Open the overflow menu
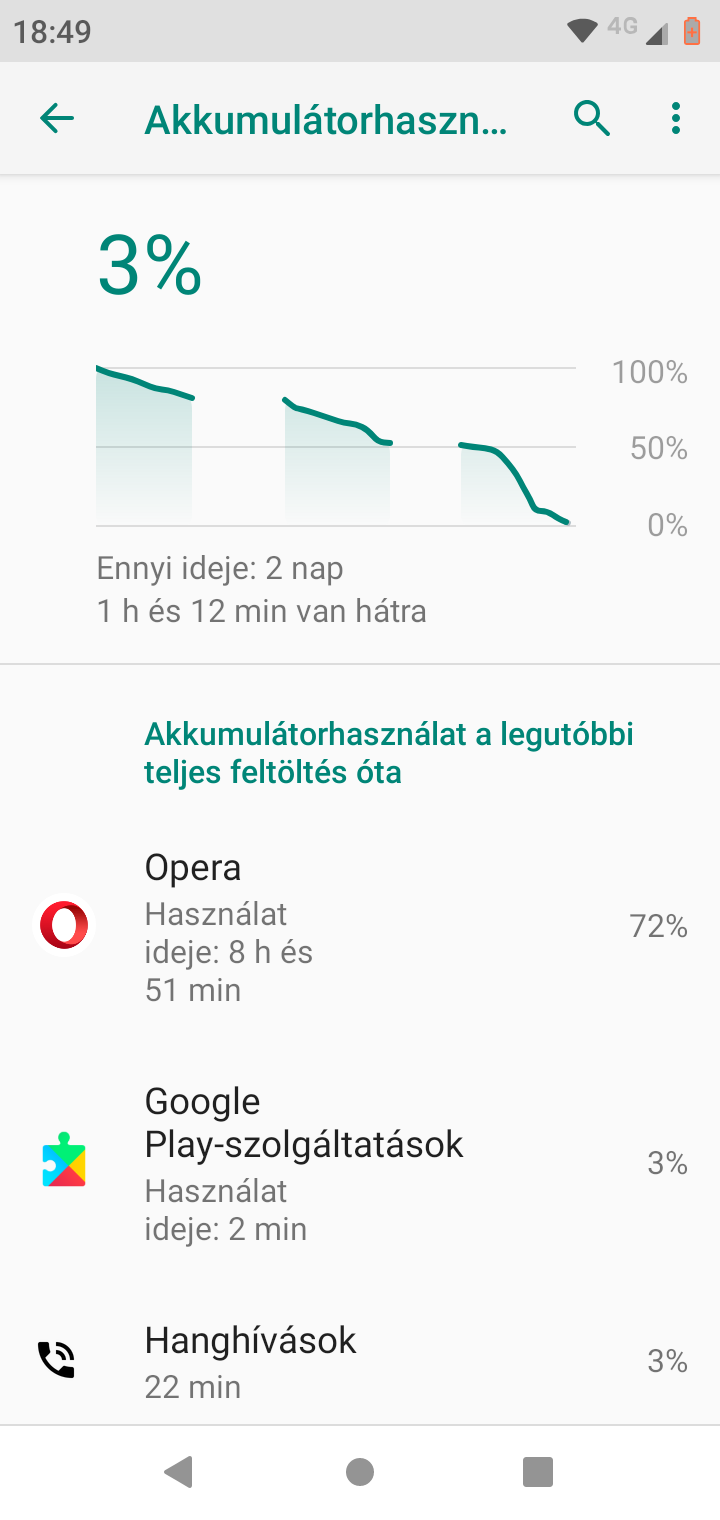The height and width of the screenshot is (1520, 720). [x=676, y=119]
